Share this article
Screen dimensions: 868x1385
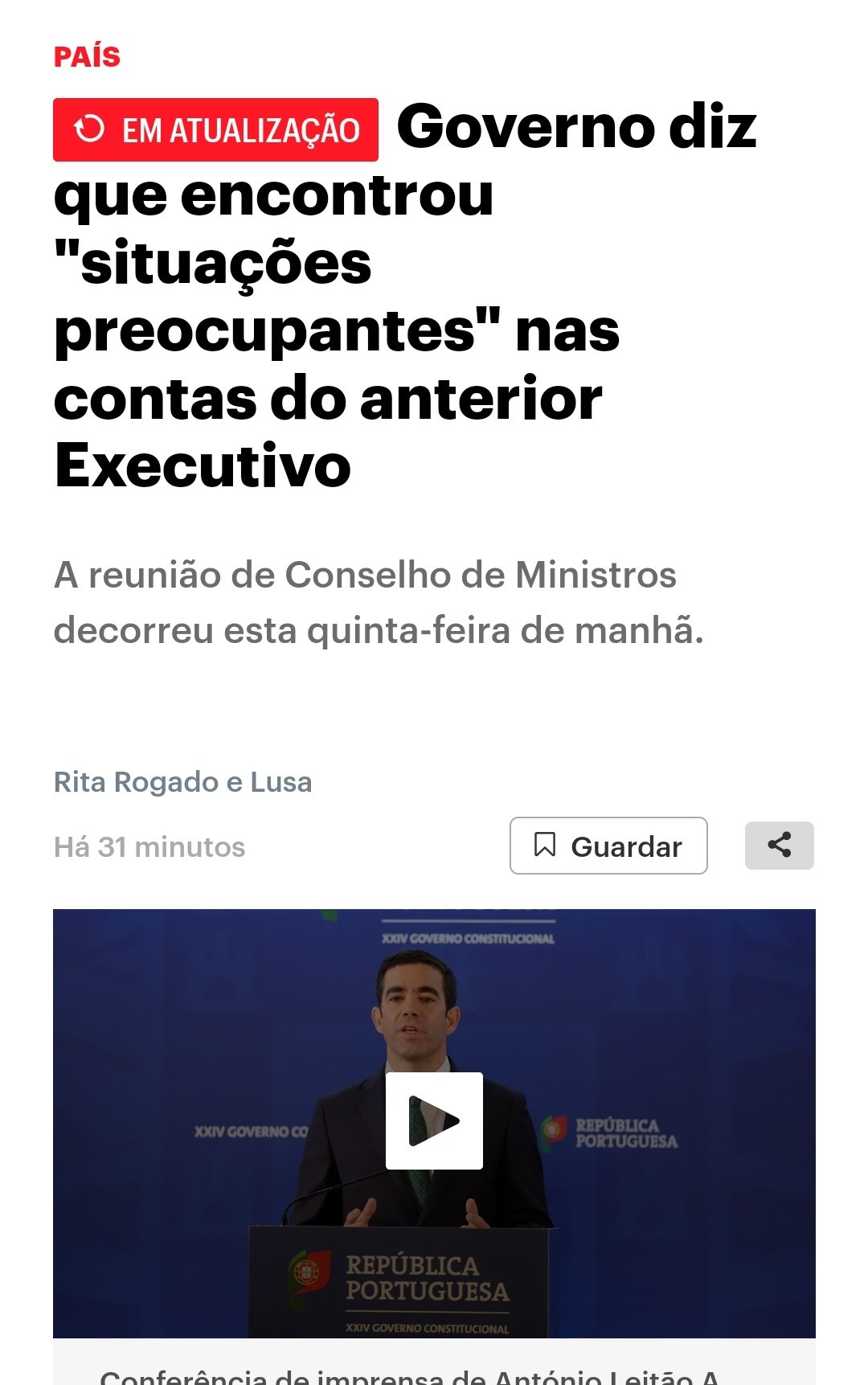[x=779, y=846]
